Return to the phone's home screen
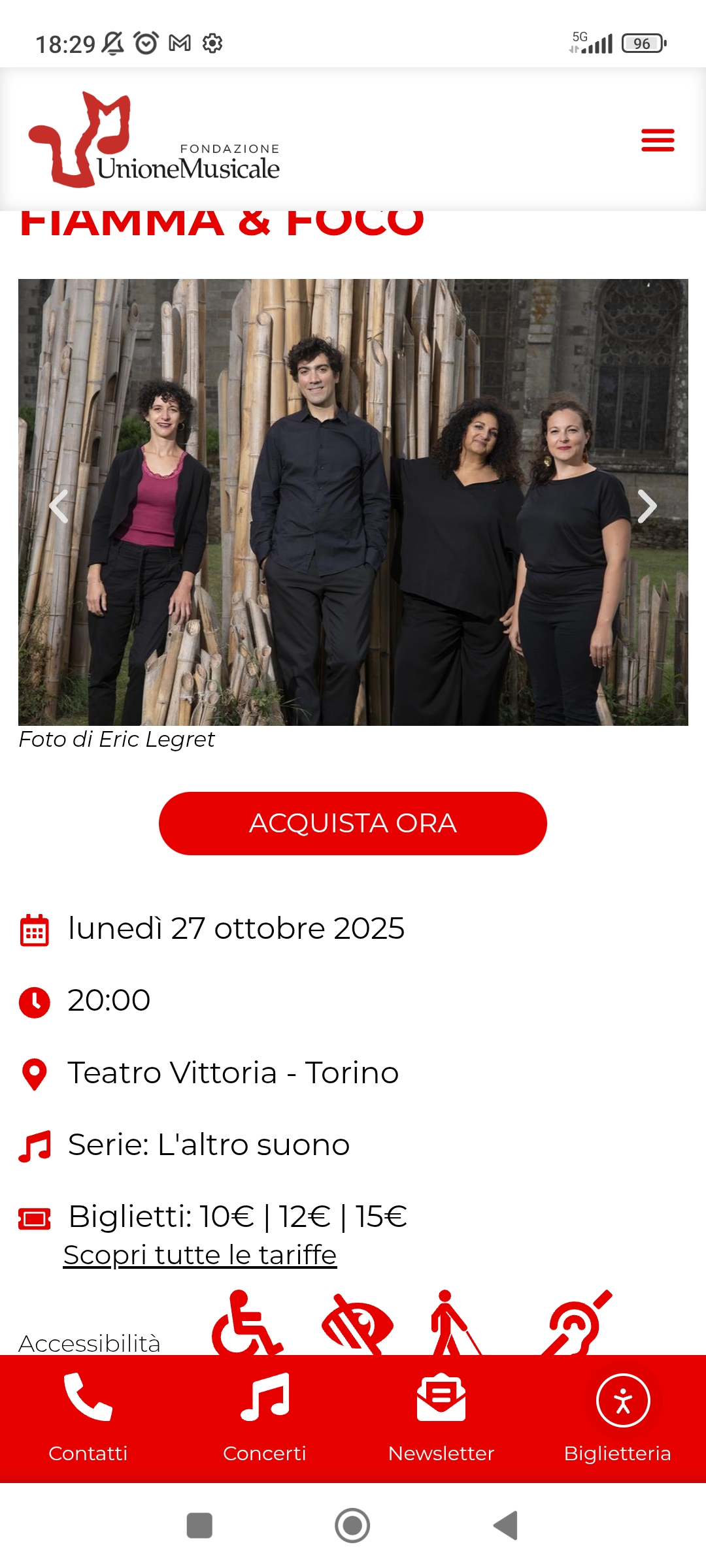The width and height of the screenshot is (706, 1568). tap(352, 1526)
